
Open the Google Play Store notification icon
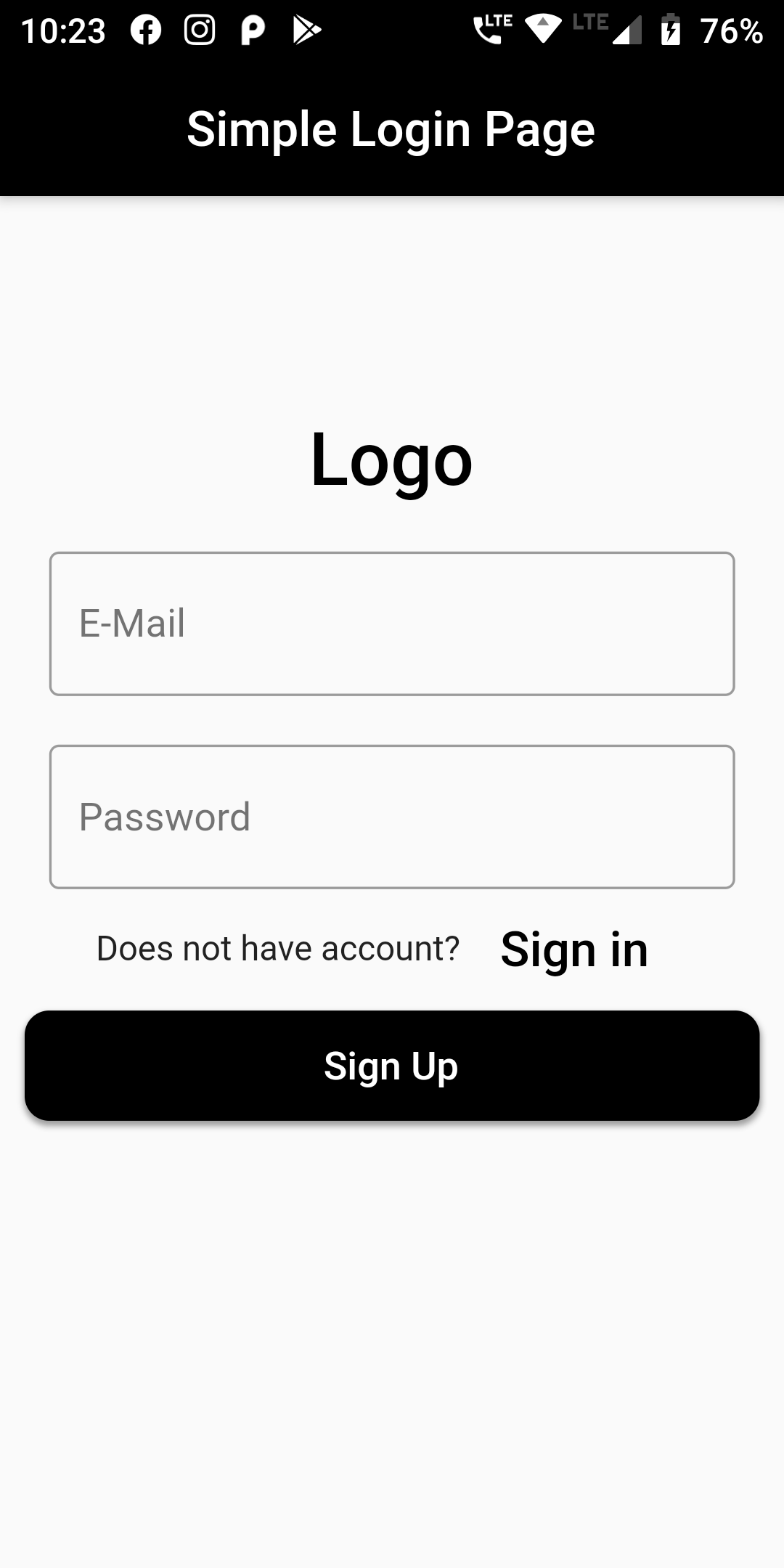[x=309, y=30]
